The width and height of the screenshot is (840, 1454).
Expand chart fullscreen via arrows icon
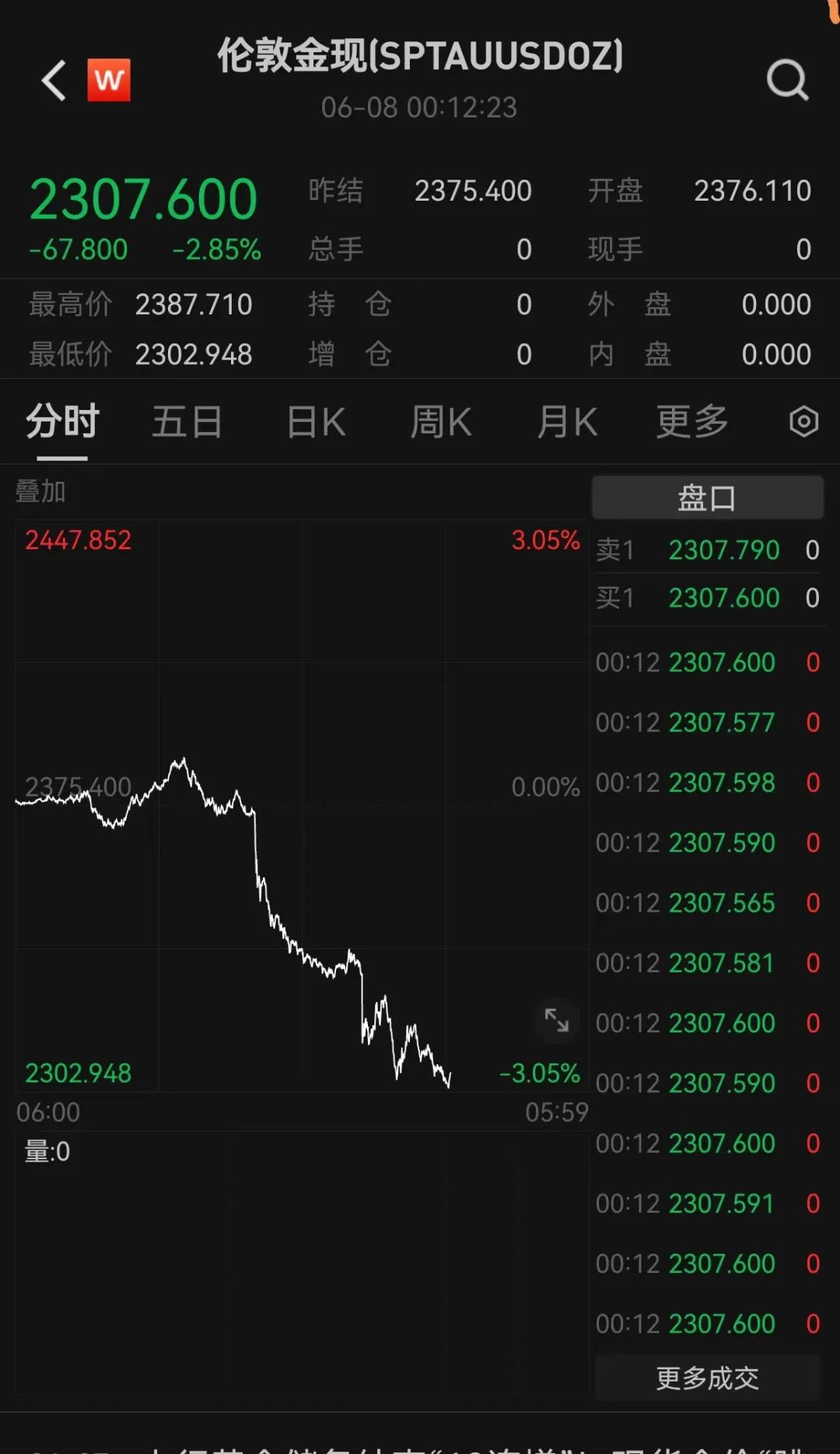pos(557,1021)
